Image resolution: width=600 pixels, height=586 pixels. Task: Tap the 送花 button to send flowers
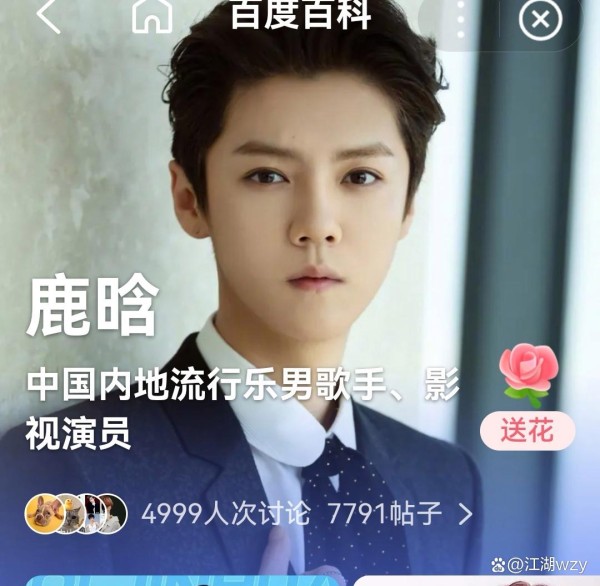click(x=527, y=431)
